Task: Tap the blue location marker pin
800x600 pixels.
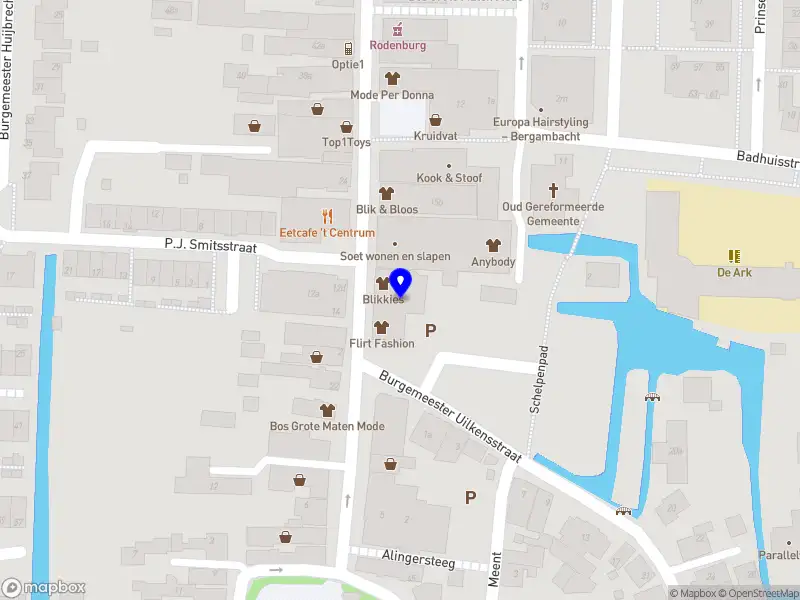Action: [400, 283]
